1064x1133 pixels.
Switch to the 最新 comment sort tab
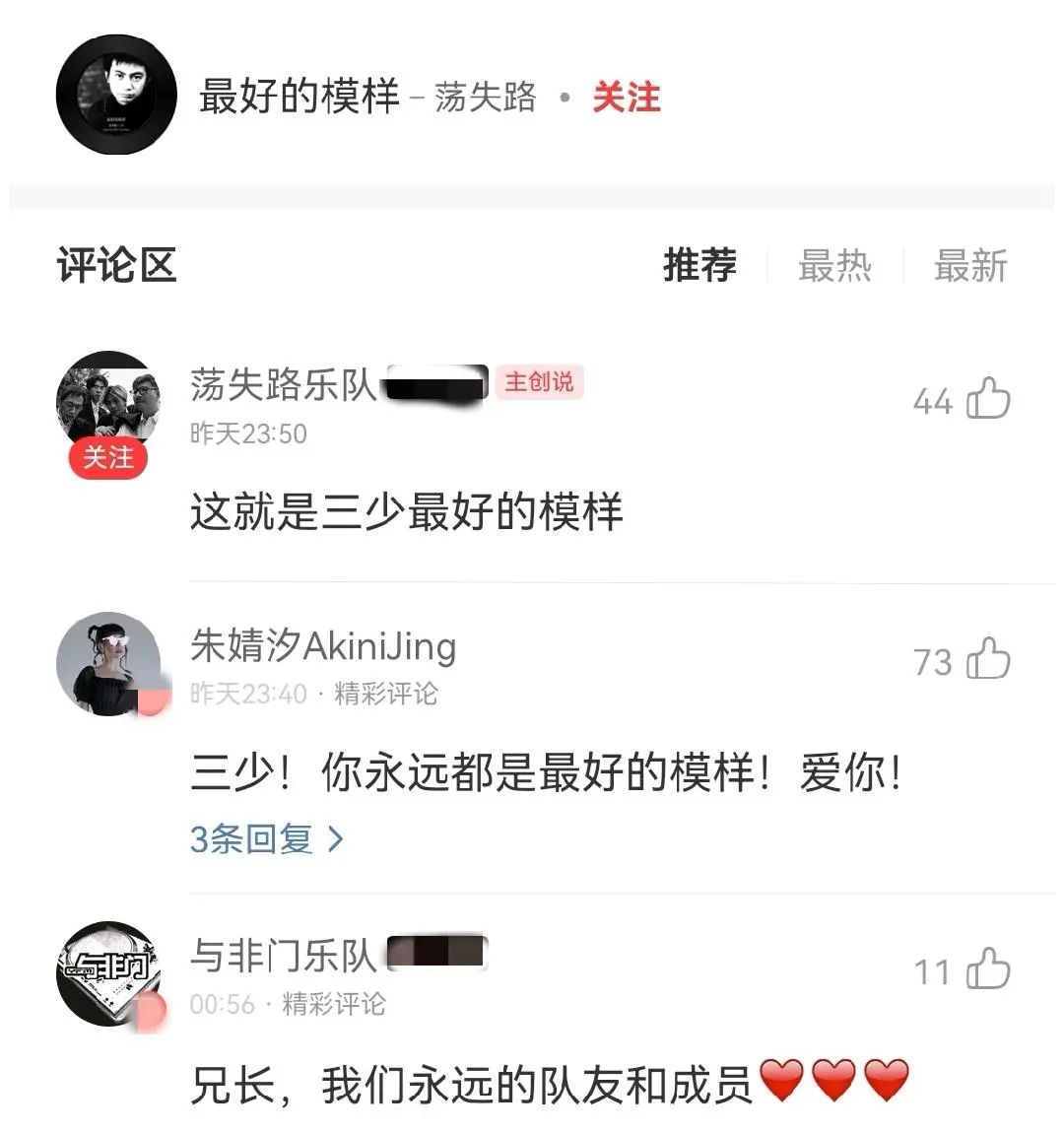(970, 266)
